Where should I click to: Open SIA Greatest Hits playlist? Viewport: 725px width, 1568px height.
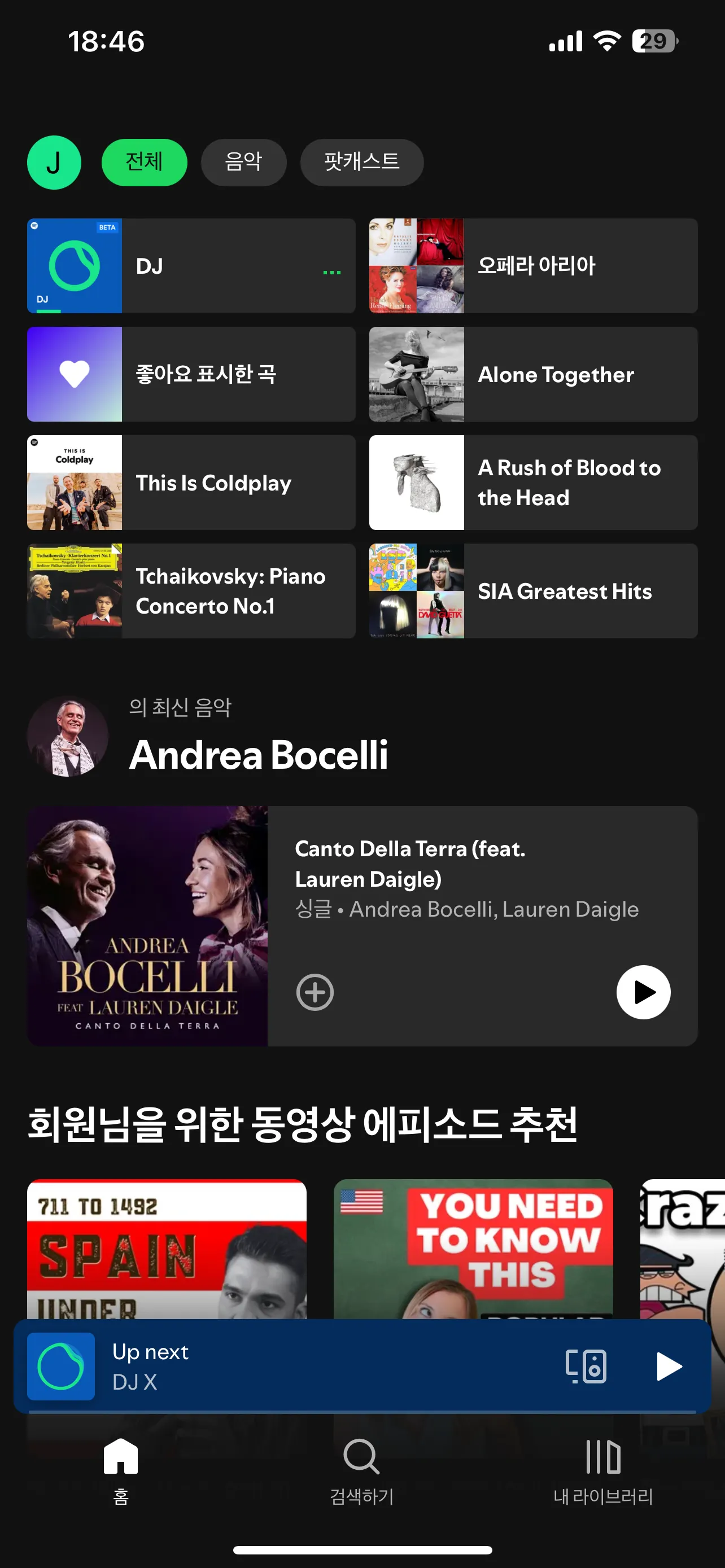coord(532,591)
